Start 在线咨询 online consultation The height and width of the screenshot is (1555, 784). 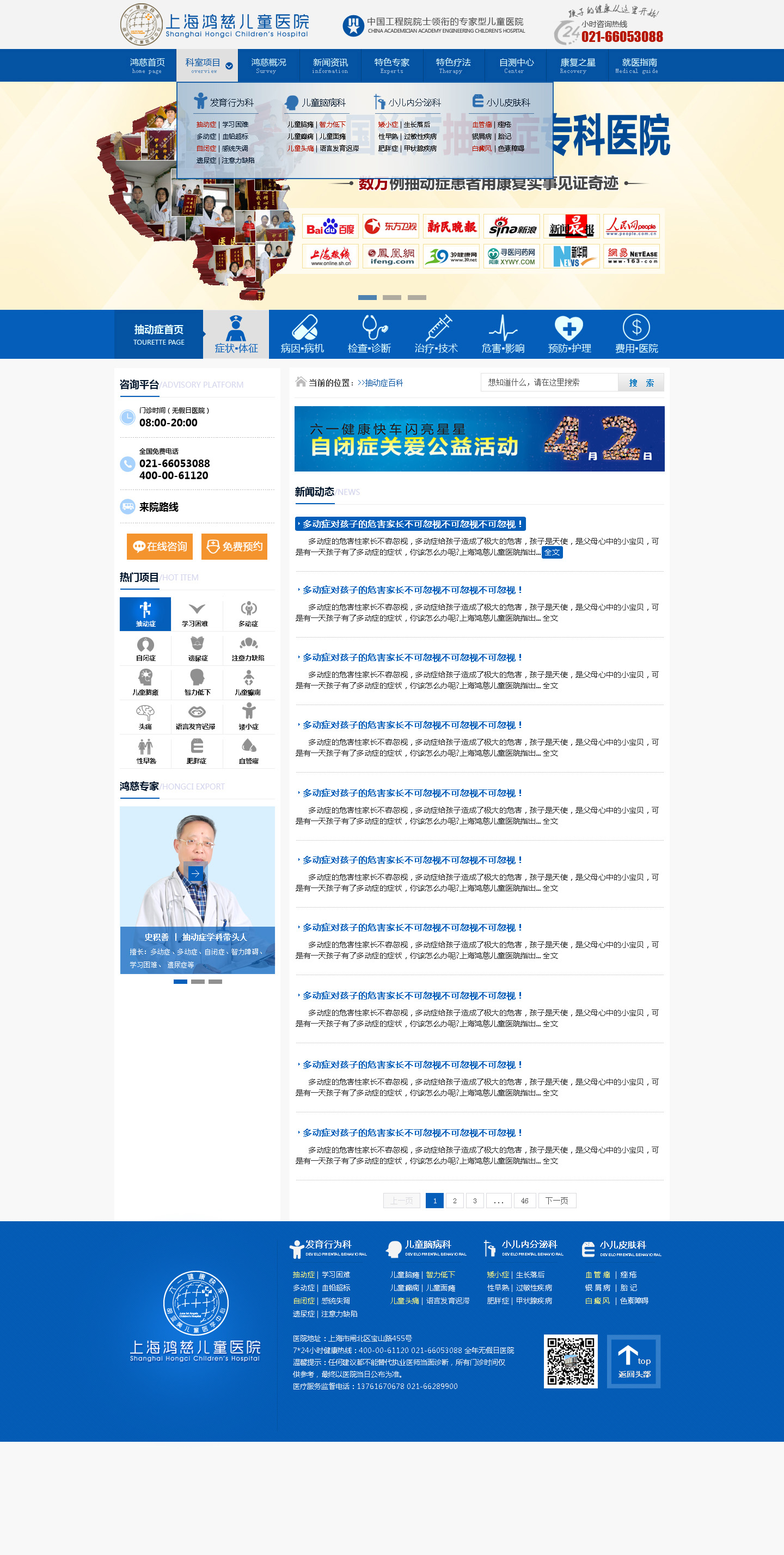click(x=160, y=546)
